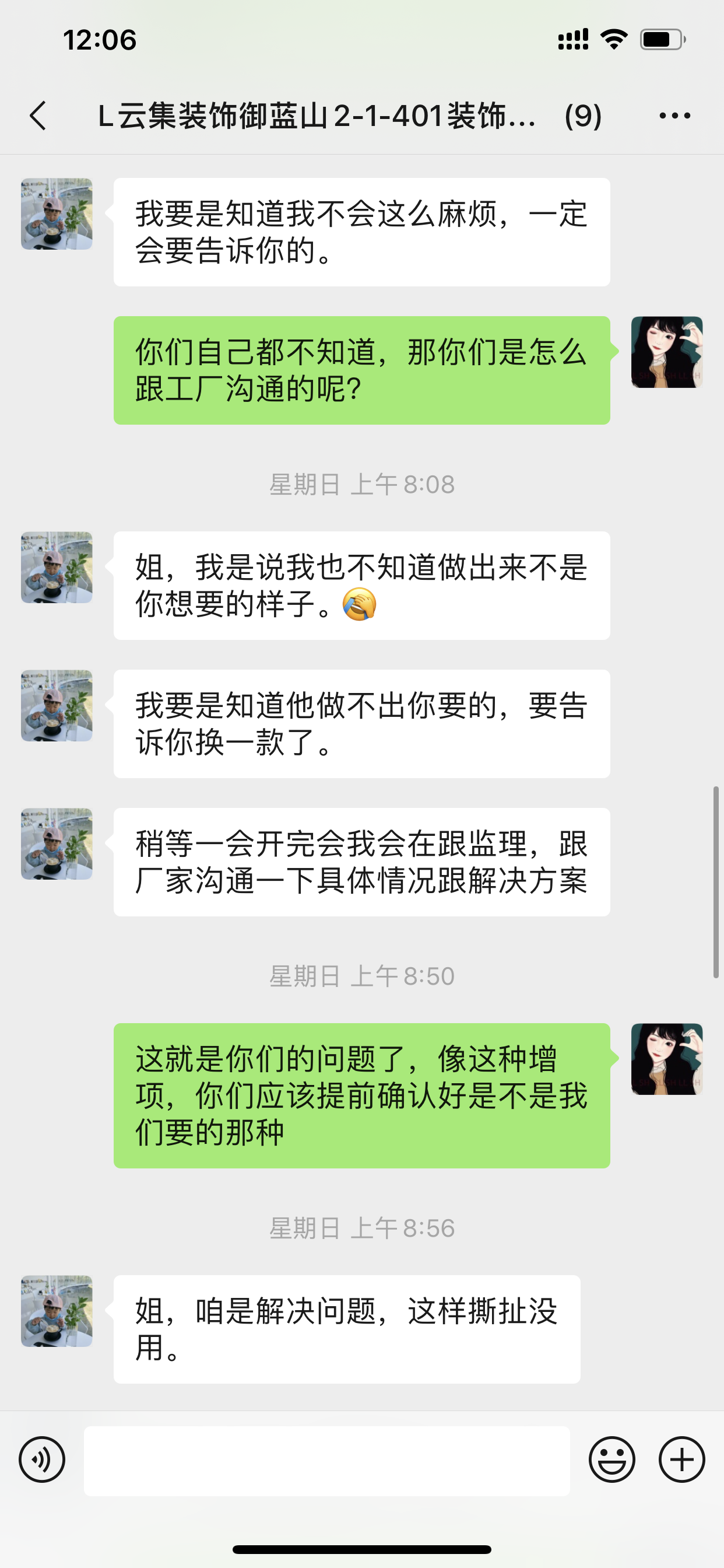Open own avatar beside '你们自己都不知道' message
This screenshot has height=1568, width=724.
[667, 352]
